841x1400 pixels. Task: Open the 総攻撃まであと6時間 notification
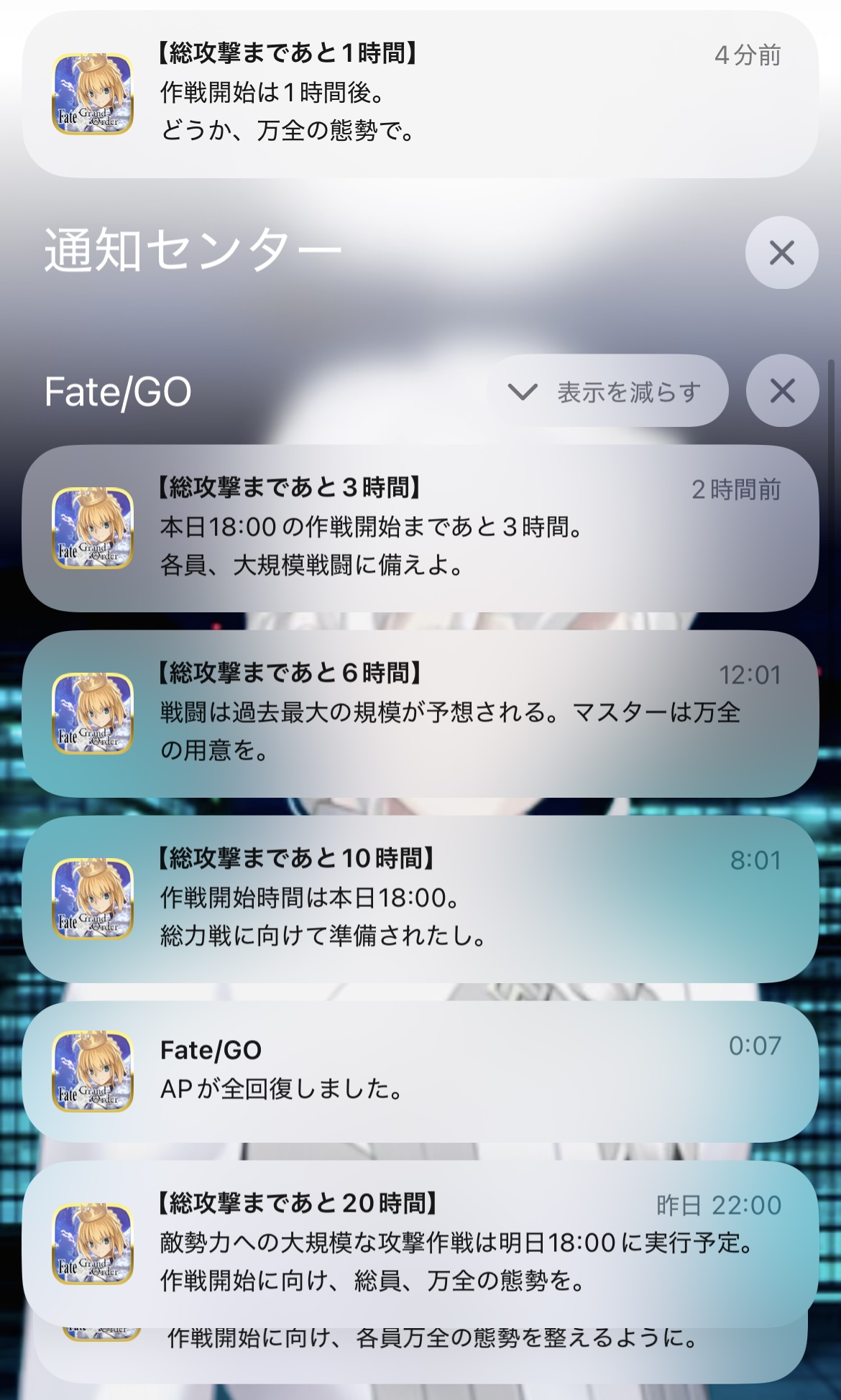420,714
